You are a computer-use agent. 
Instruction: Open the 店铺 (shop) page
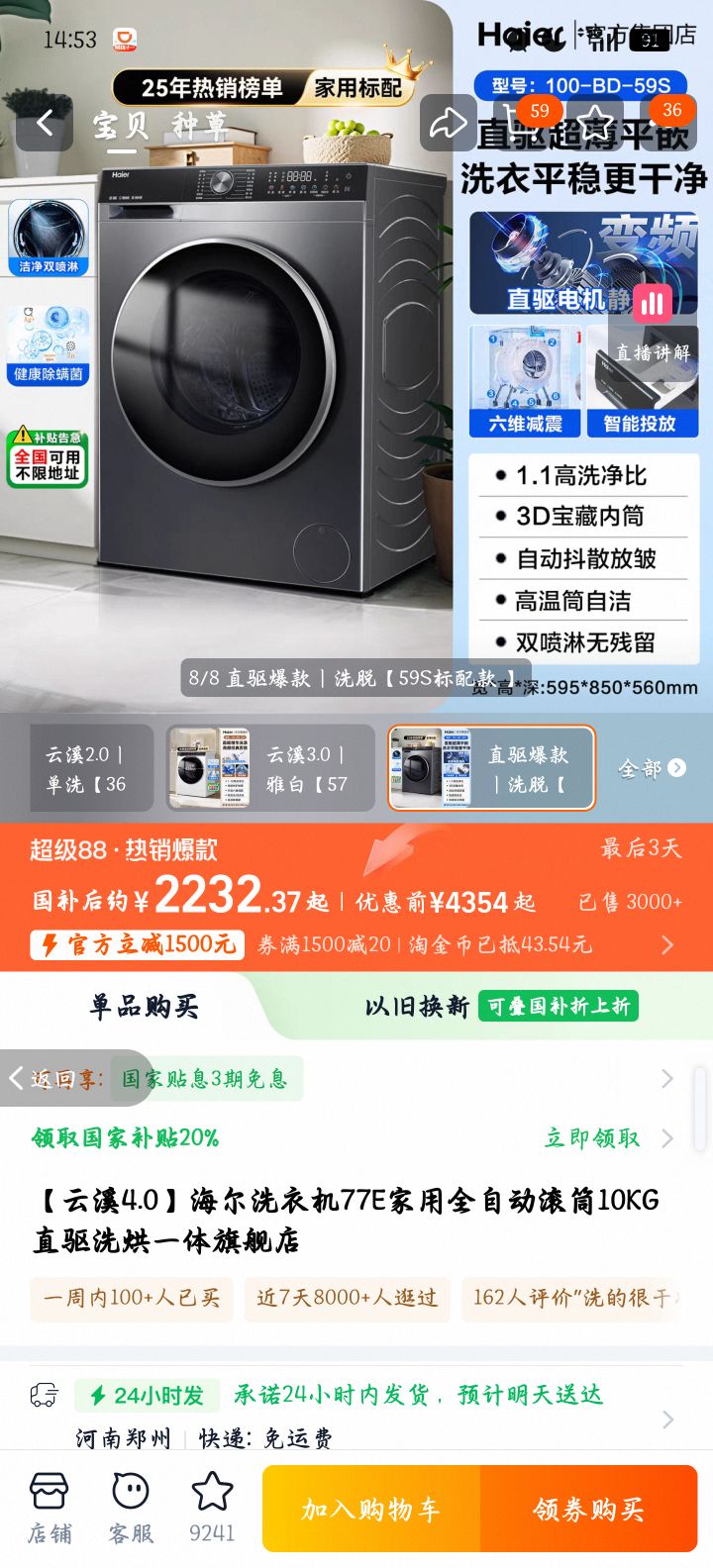coord(48,1508)
